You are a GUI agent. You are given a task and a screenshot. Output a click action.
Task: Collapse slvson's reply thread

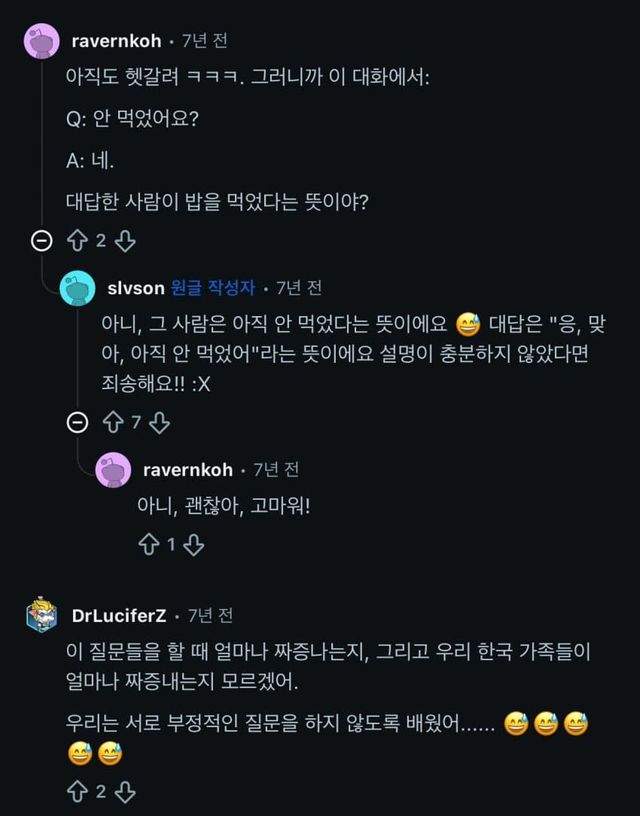click(x=77, y=422)
